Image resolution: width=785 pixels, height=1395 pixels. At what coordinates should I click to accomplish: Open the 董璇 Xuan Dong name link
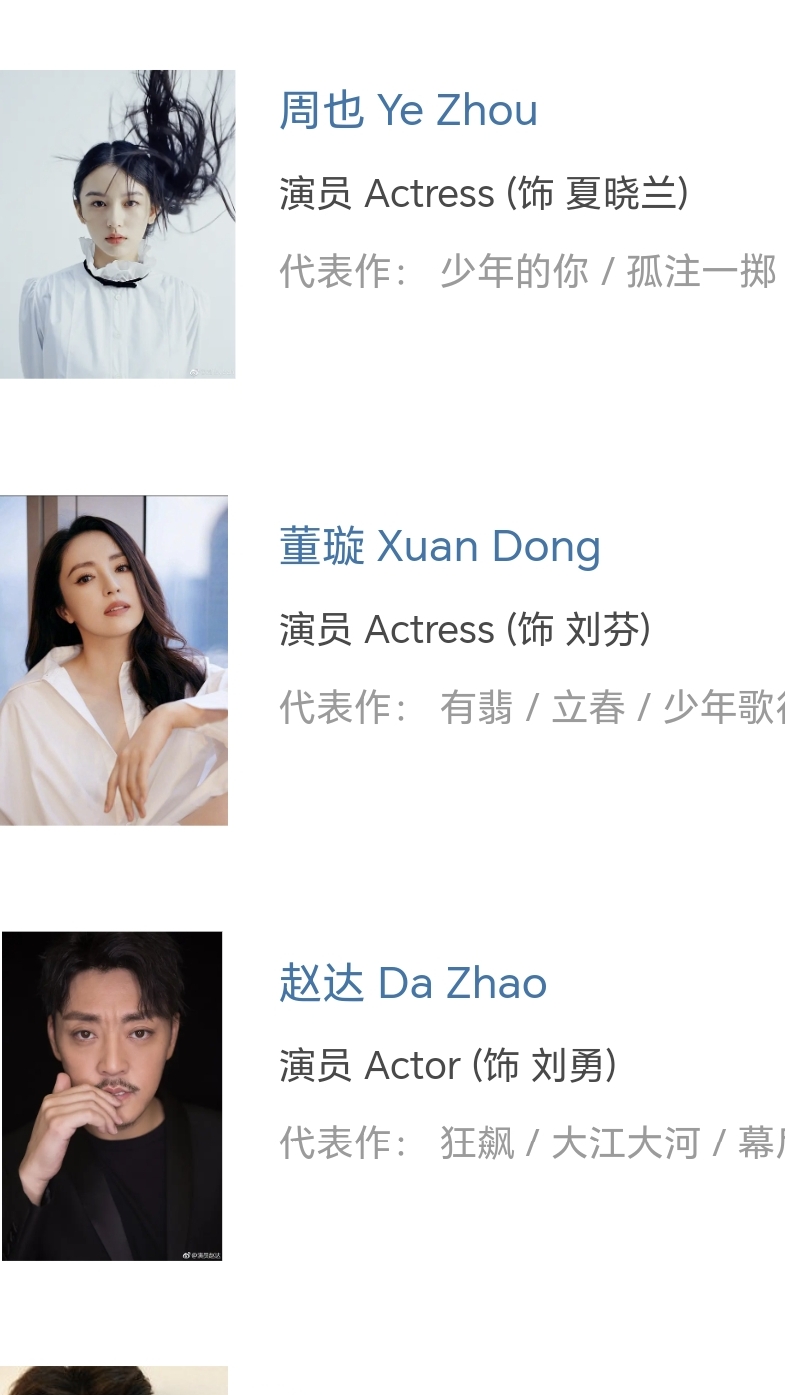tap(439, 547)
